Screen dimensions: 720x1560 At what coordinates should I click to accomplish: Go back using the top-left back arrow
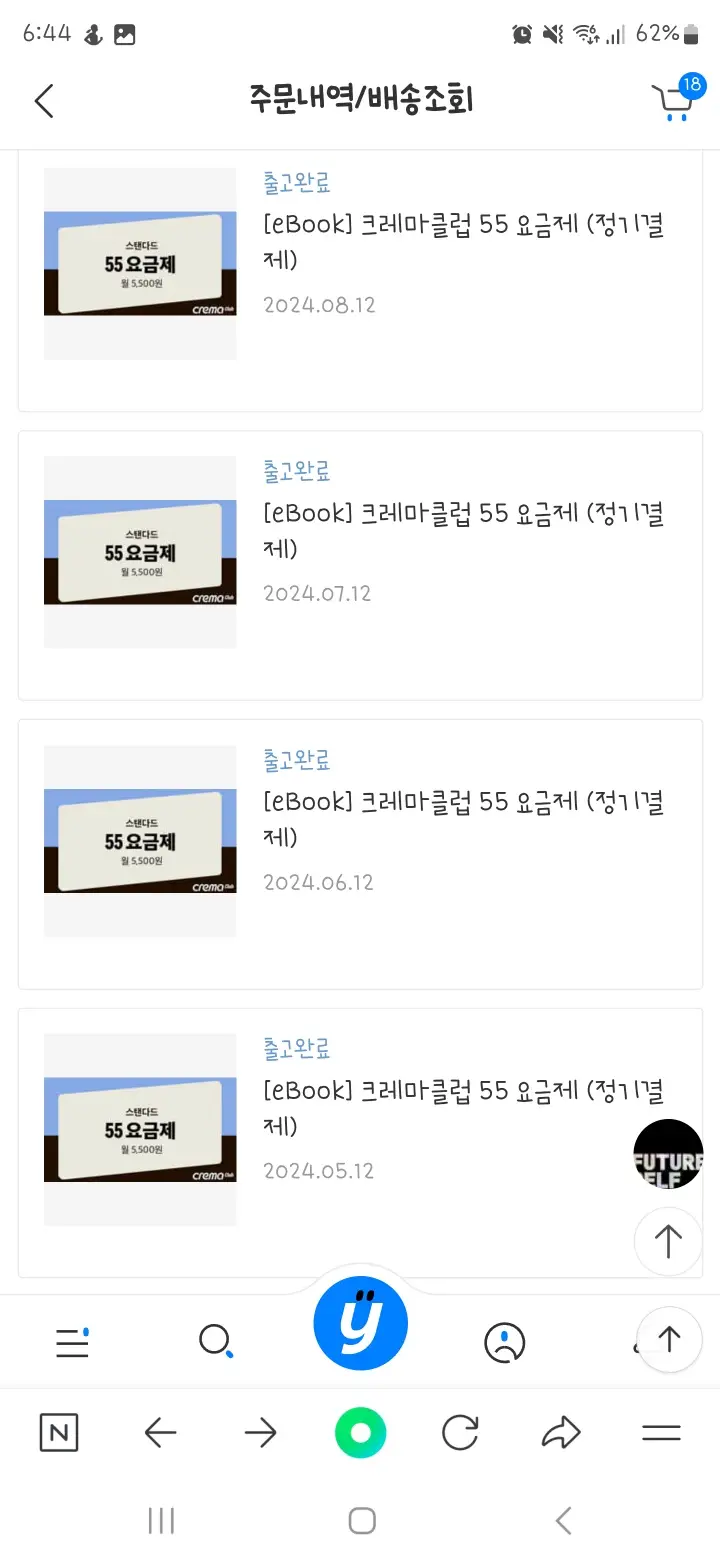(44, 101)
